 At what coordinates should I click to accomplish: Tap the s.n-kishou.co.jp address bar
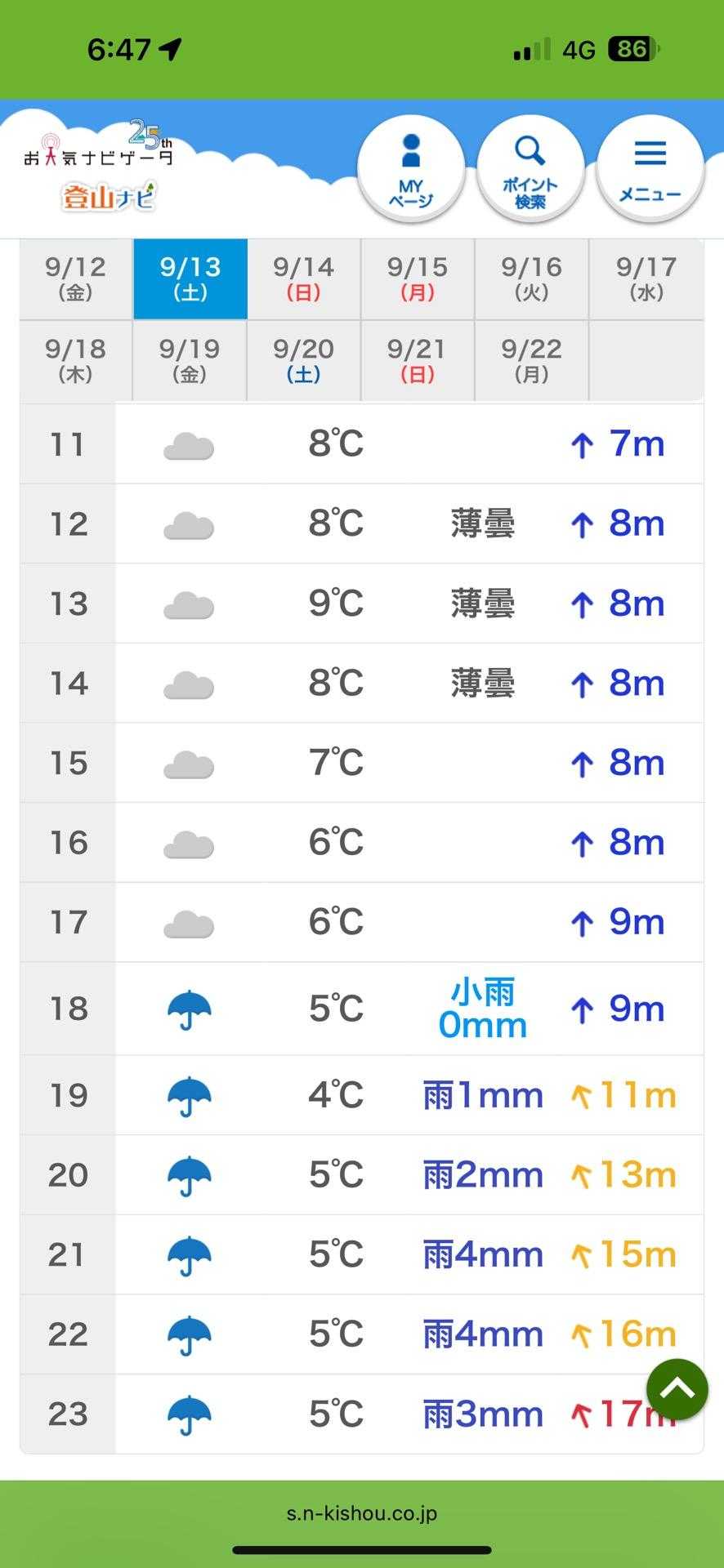click(362, 1513)
